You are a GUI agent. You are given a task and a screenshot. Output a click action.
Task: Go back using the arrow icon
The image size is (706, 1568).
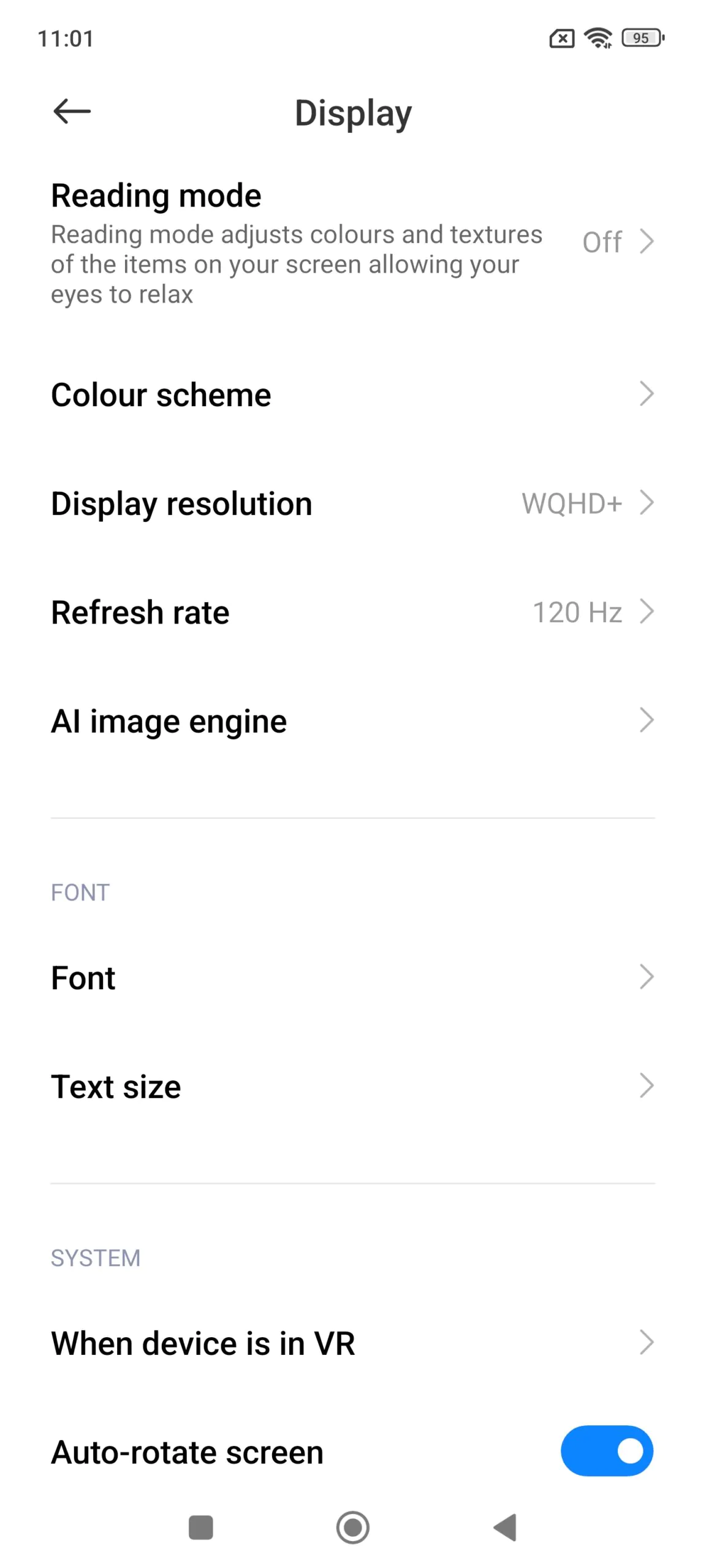pos(72,111)
